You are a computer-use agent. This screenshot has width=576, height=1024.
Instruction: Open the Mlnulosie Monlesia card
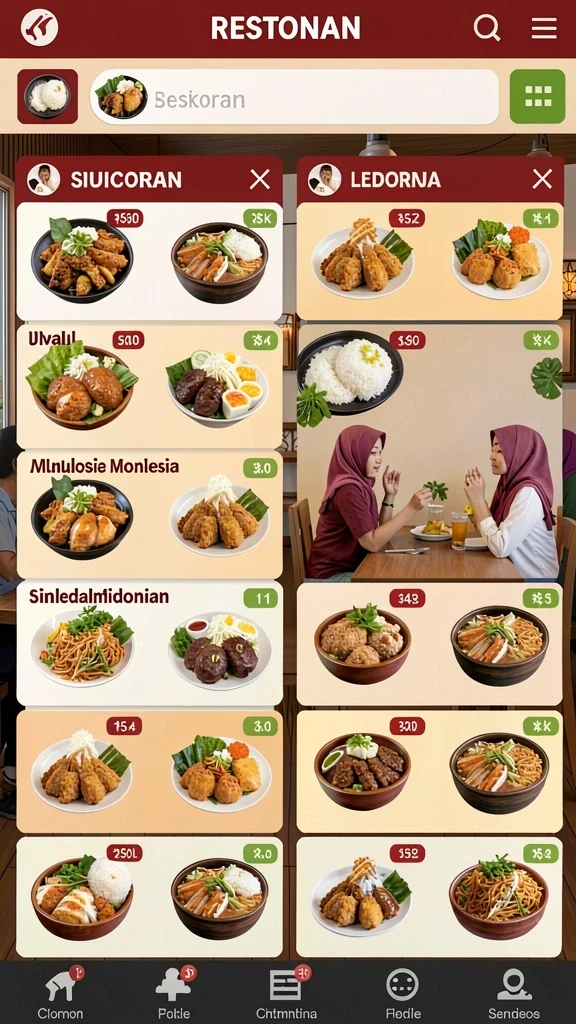click(150, 515)
